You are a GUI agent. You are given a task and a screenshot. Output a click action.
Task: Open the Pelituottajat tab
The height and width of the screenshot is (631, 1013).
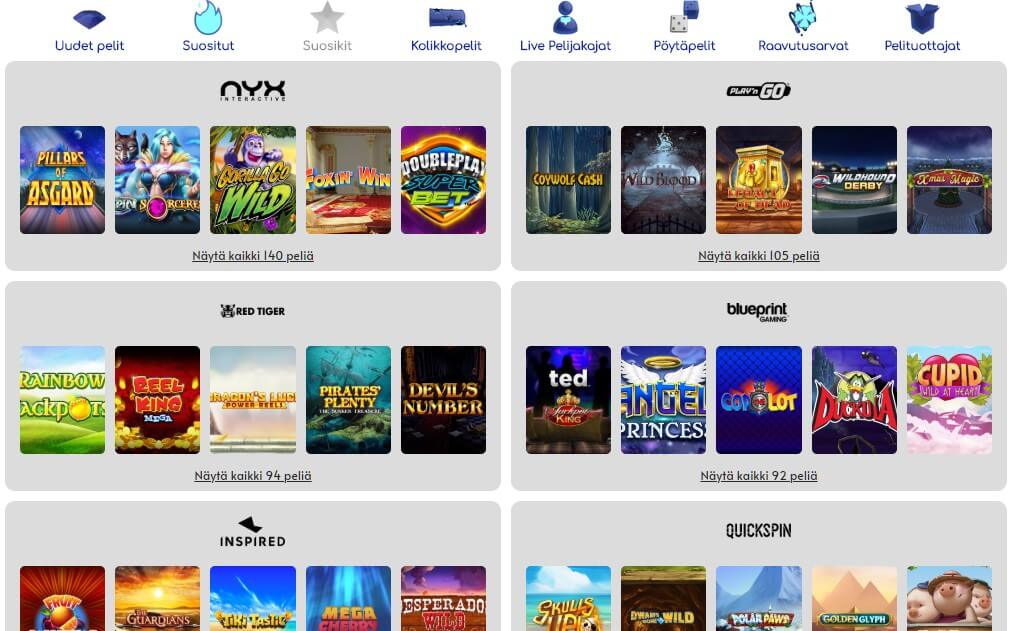tap(922, 28)
